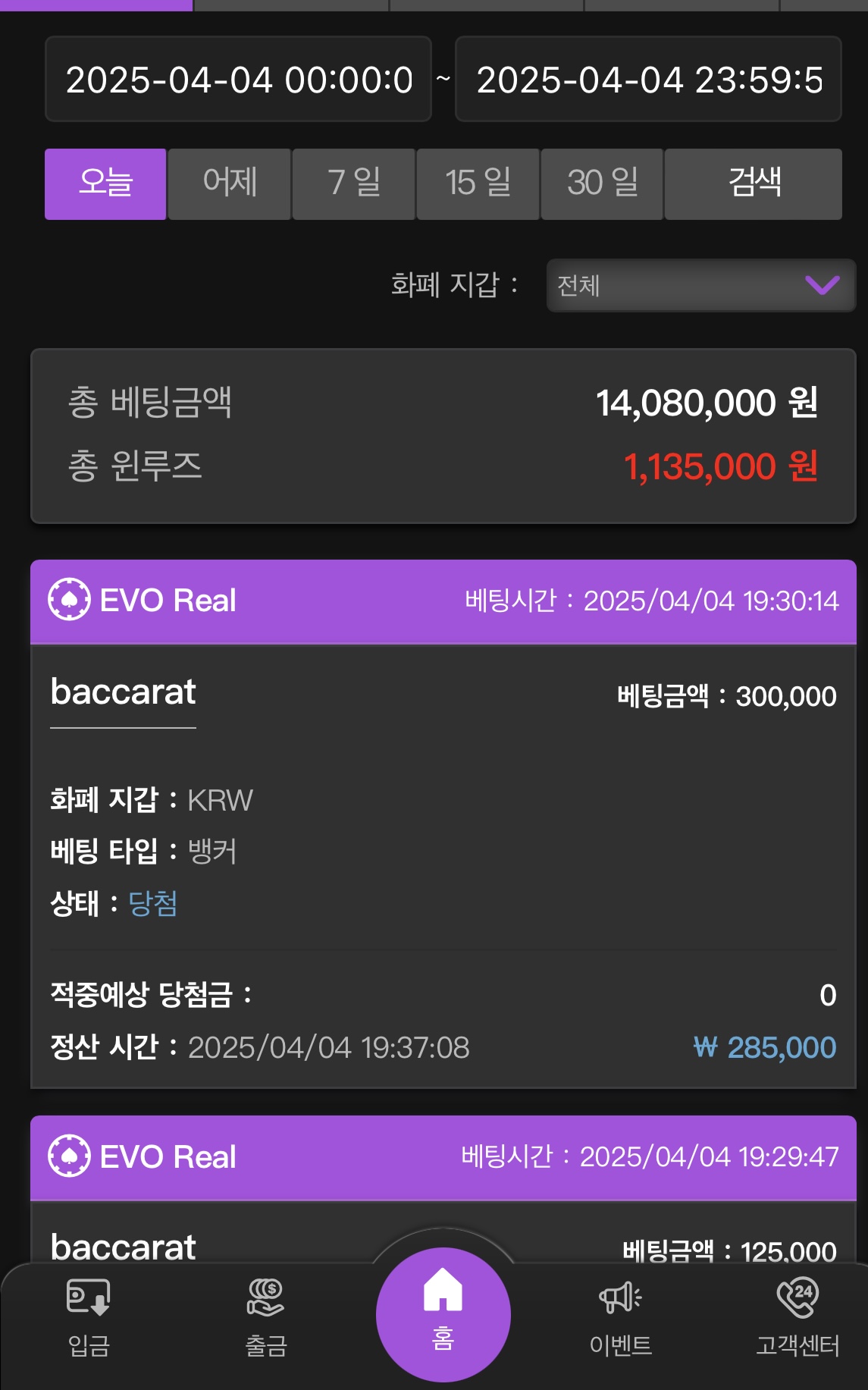Tap the 검색 search button
Image resolution: width=868 pixels, height=1390 pixels.
[x=754, y=184]
